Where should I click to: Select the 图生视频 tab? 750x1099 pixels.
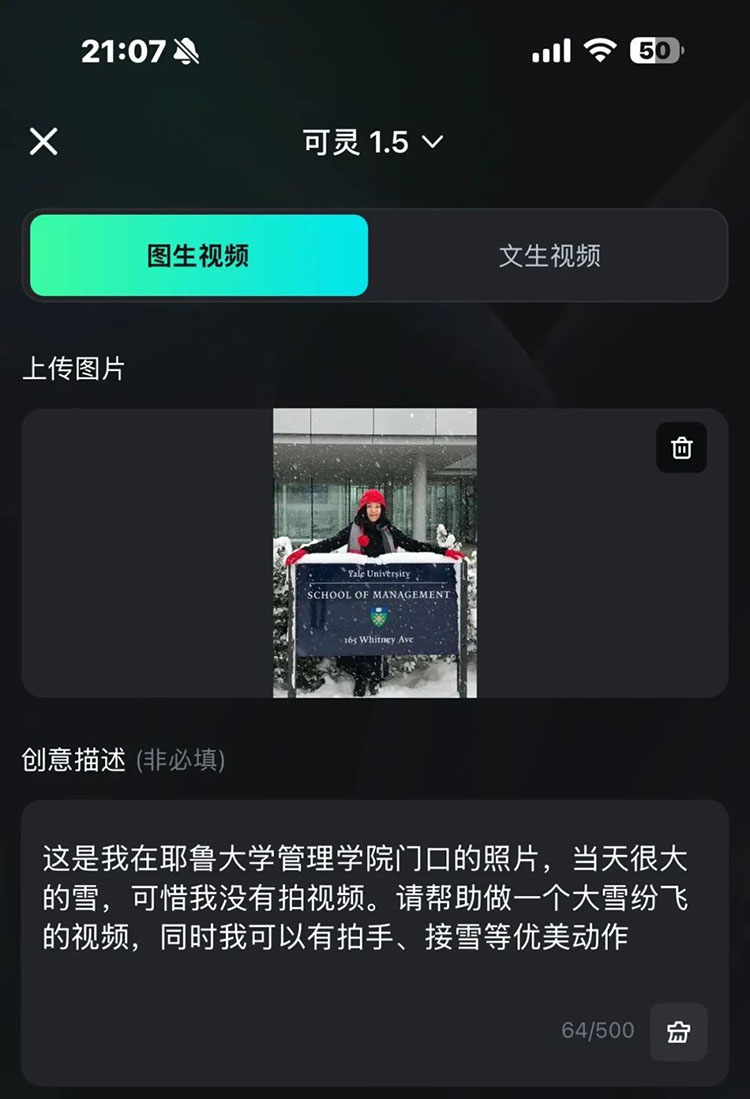199,256
